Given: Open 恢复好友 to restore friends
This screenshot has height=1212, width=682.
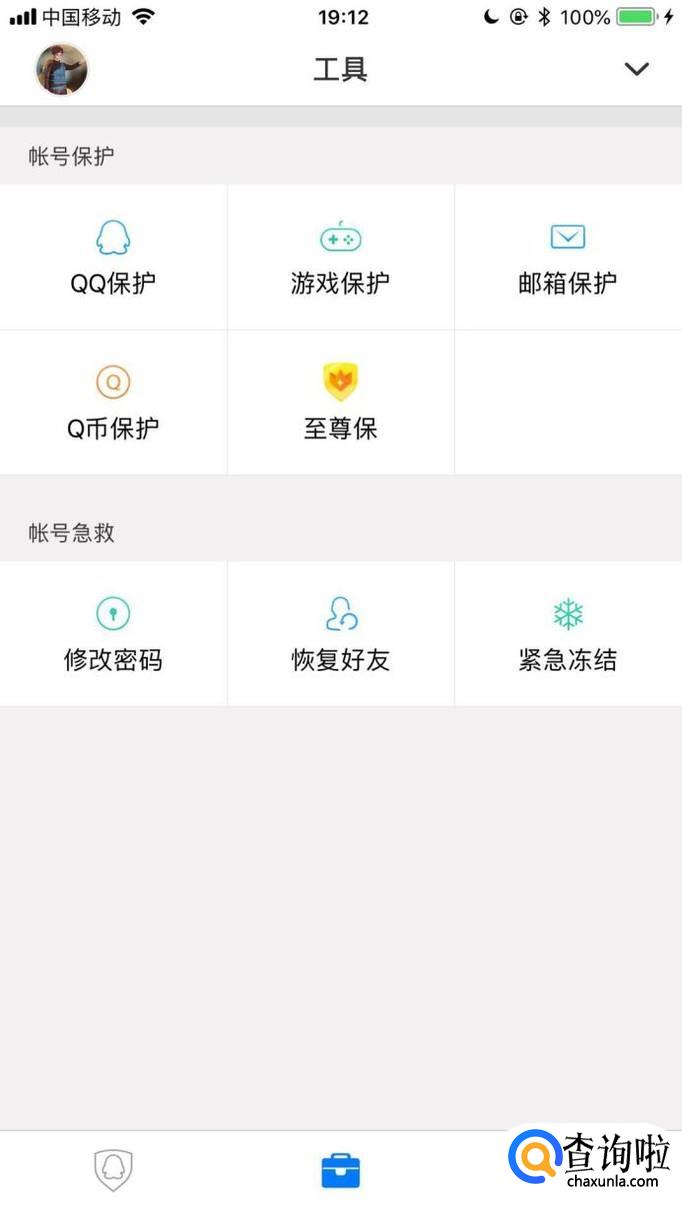Looking at the screenshot, I should coord(340,634).
